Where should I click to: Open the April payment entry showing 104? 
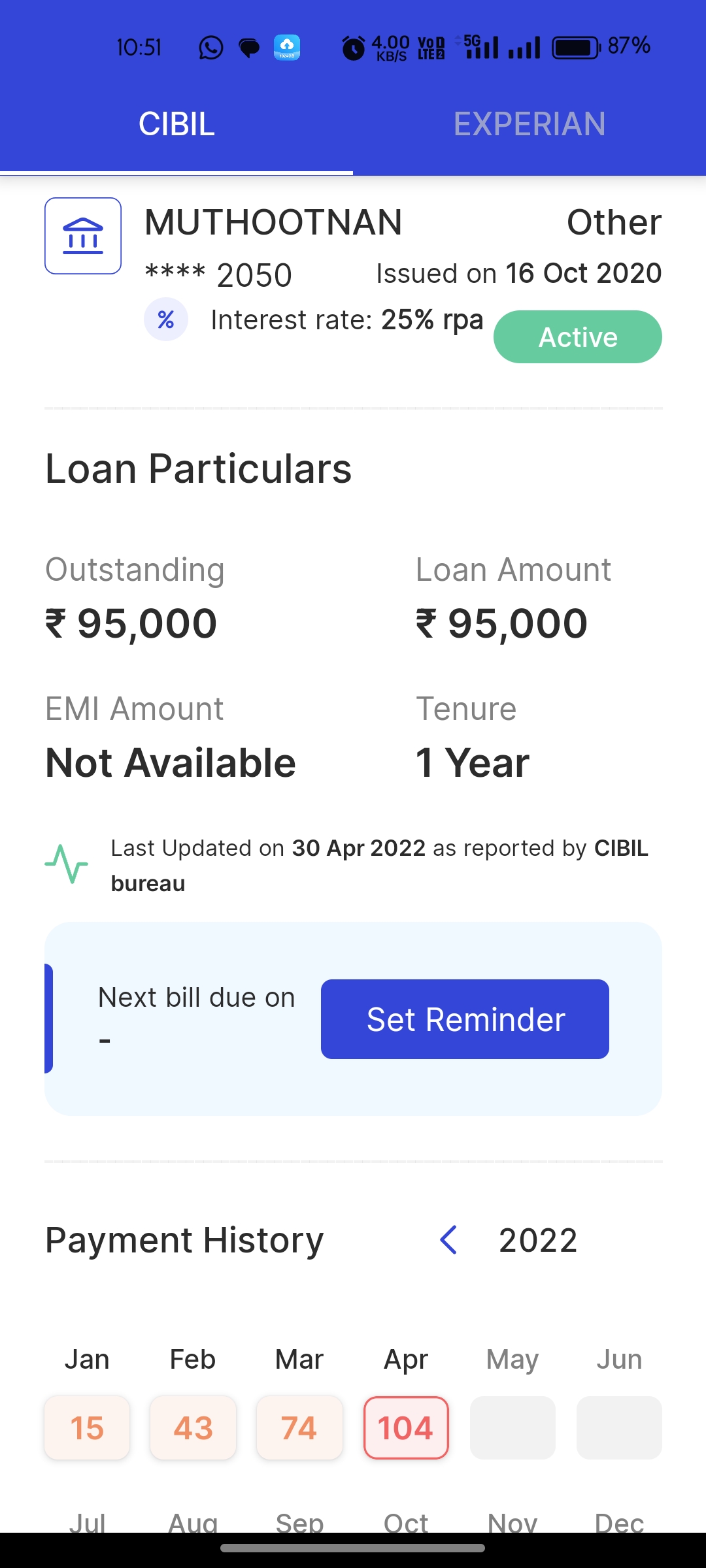406,1428
